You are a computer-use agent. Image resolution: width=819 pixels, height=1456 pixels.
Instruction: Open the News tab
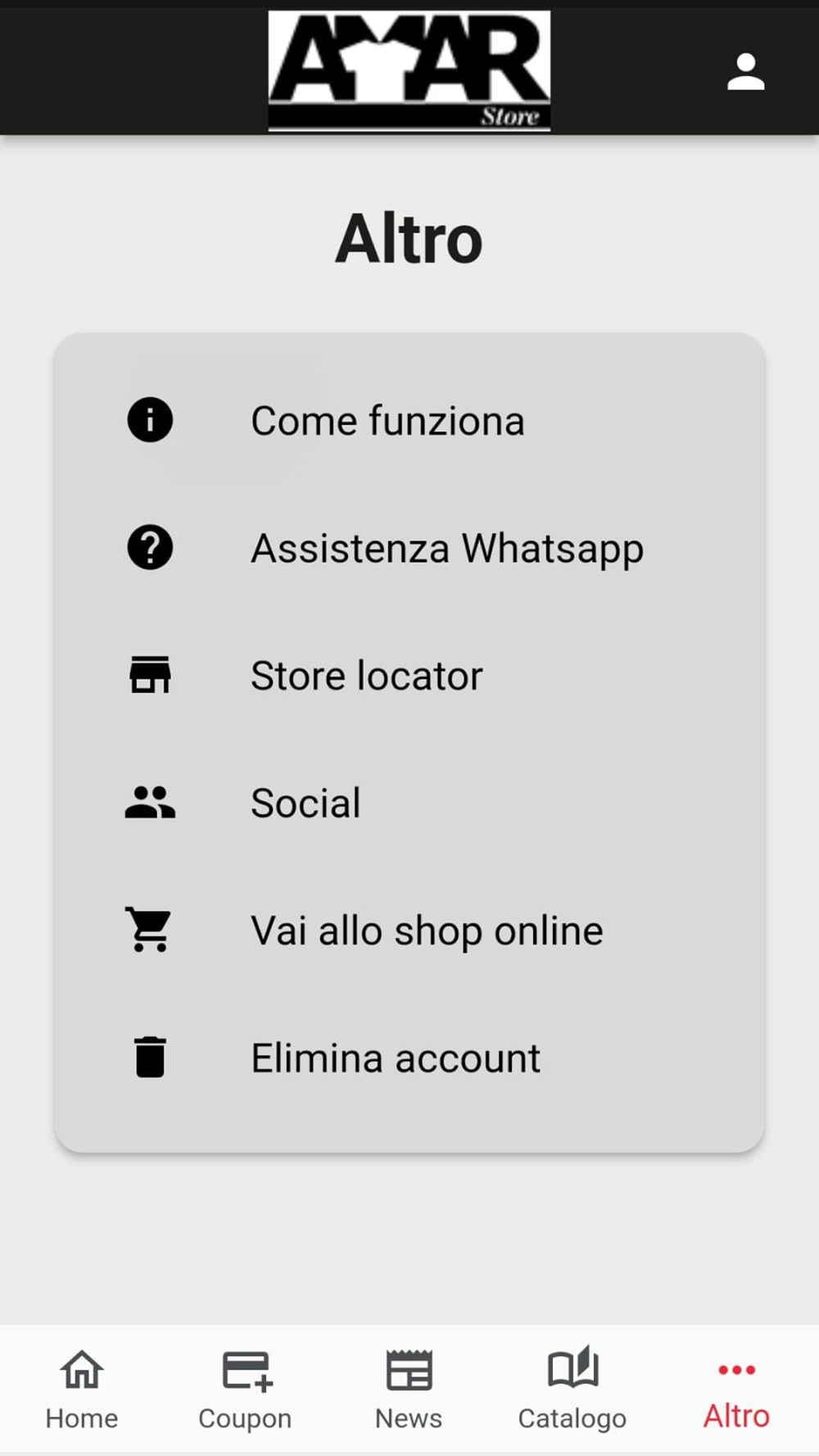409,1389
